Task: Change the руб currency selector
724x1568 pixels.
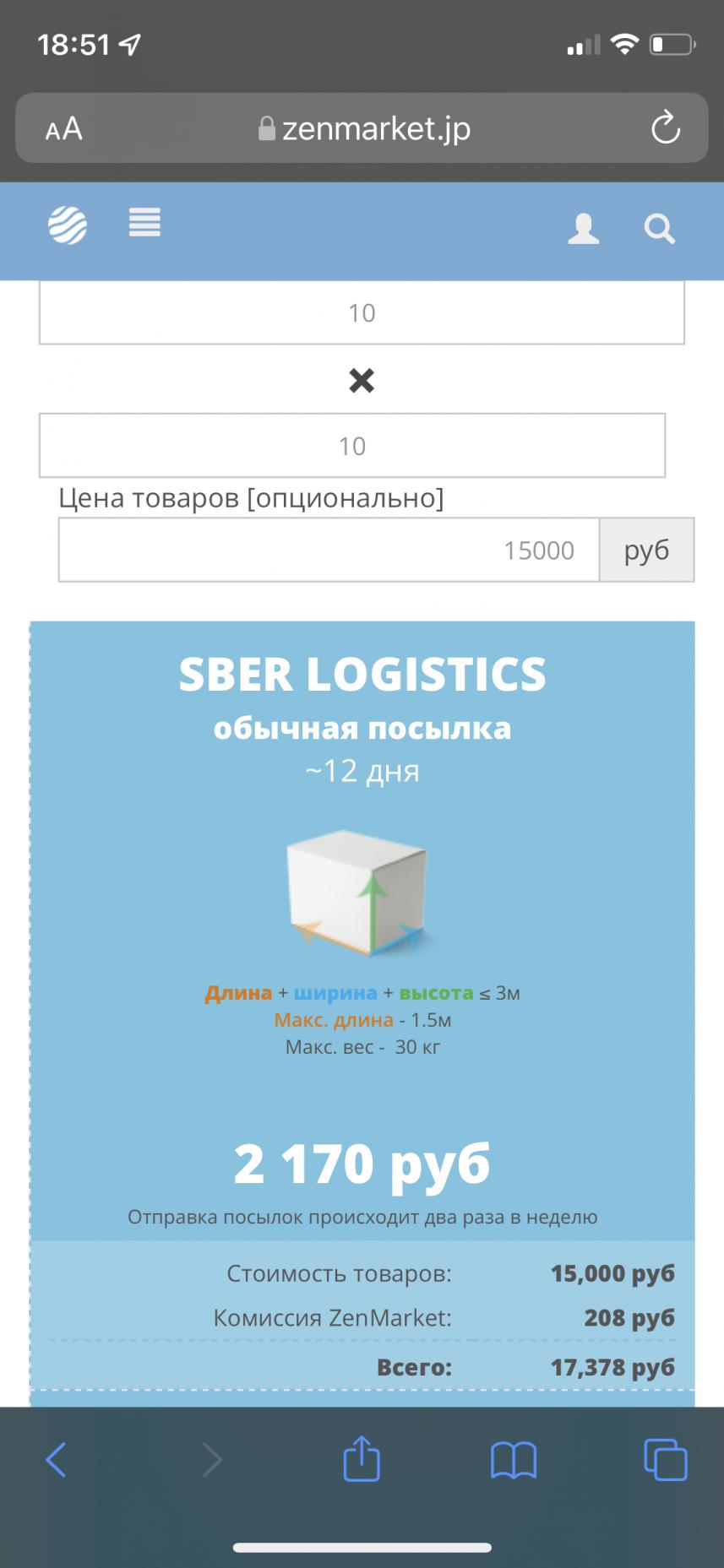Action: 647,550
